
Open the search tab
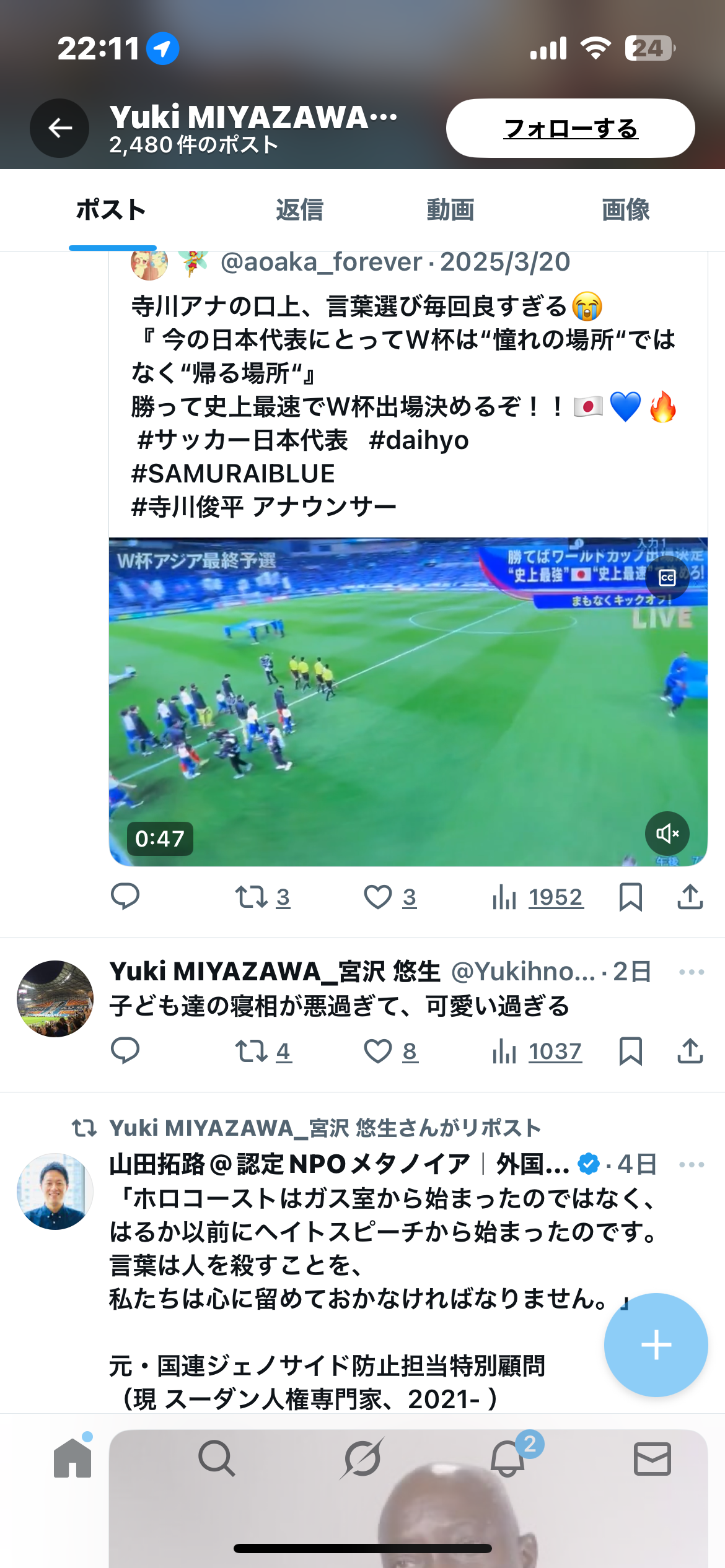pos(217,1459)
